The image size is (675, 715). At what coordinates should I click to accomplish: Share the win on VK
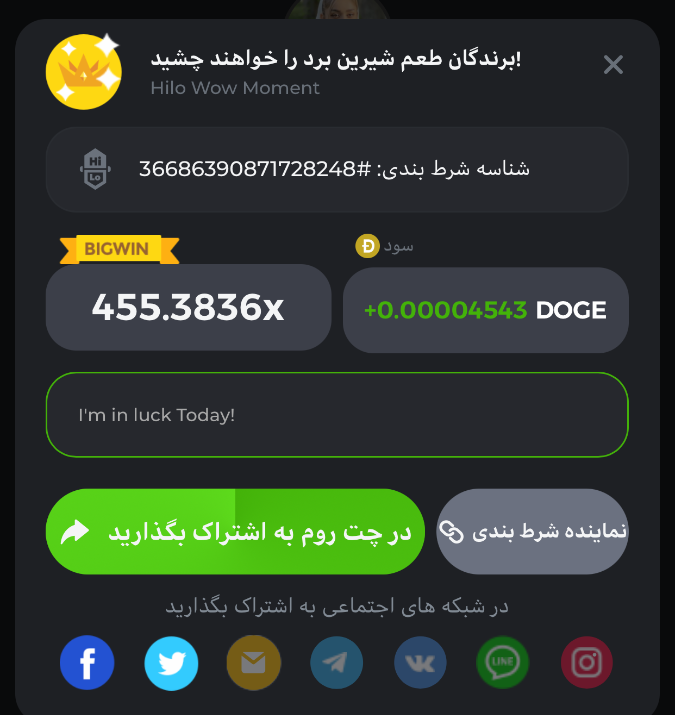coord(420,663)
